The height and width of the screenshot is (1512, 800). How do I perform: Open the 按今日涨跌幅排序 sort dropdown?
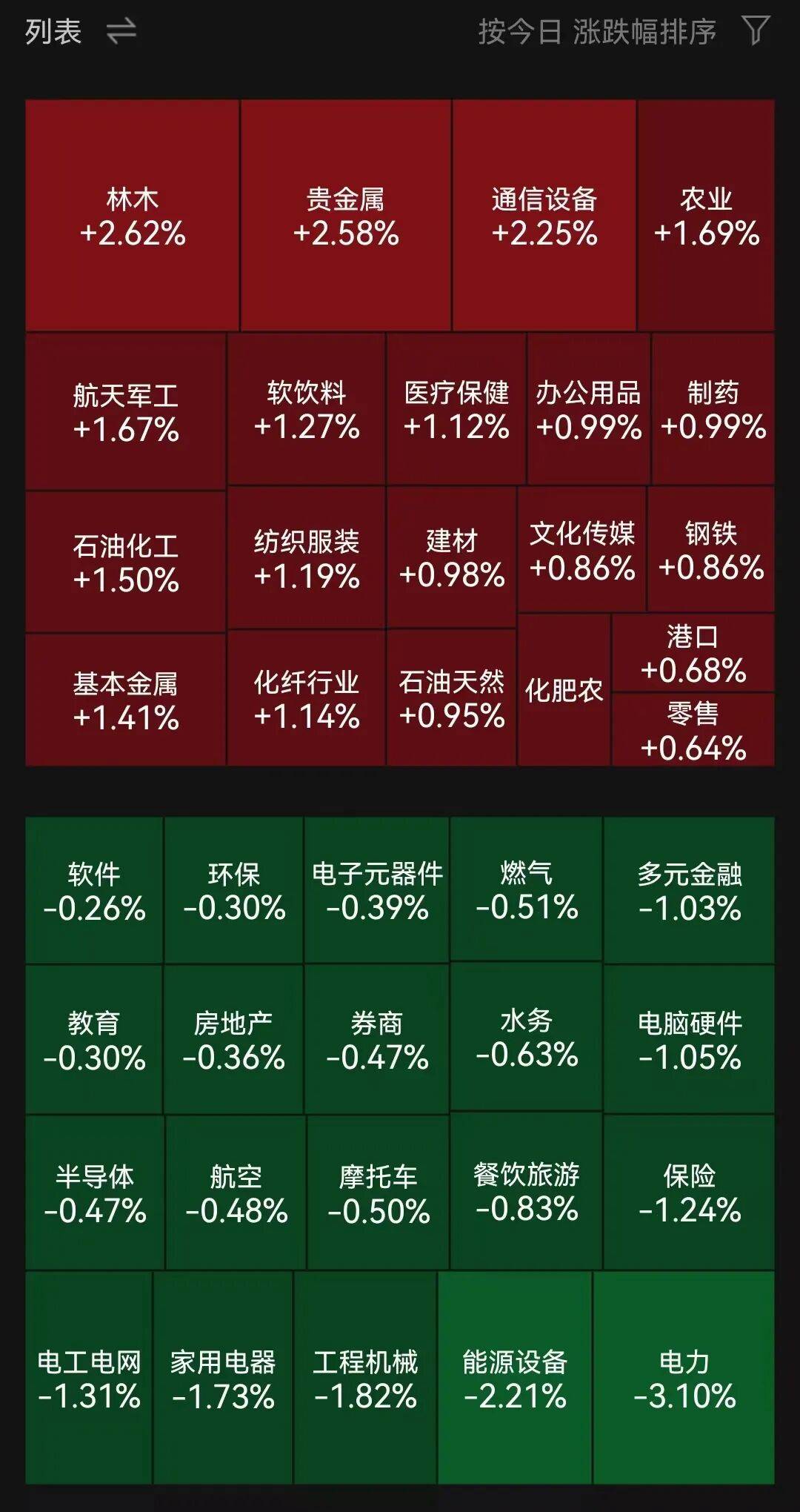tap(597, 32)
